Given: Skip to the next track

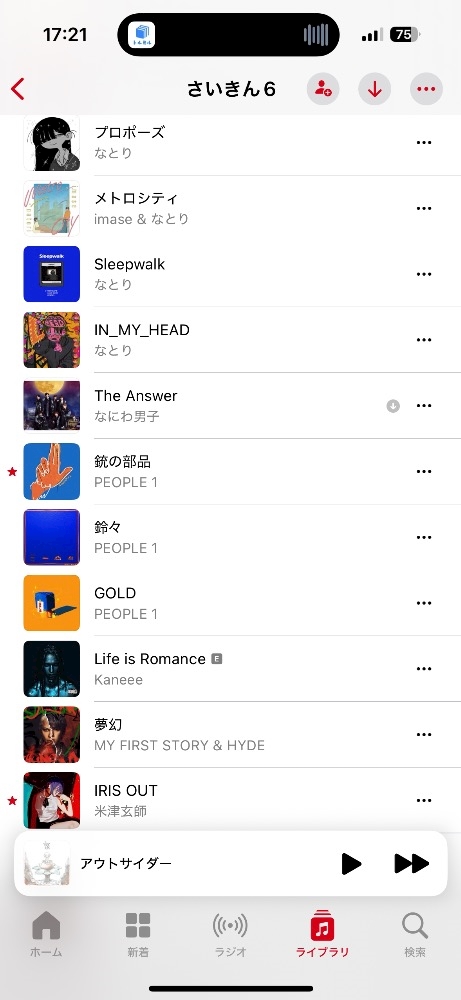Looking at the screenshot, I should click(x=411, y=864).
